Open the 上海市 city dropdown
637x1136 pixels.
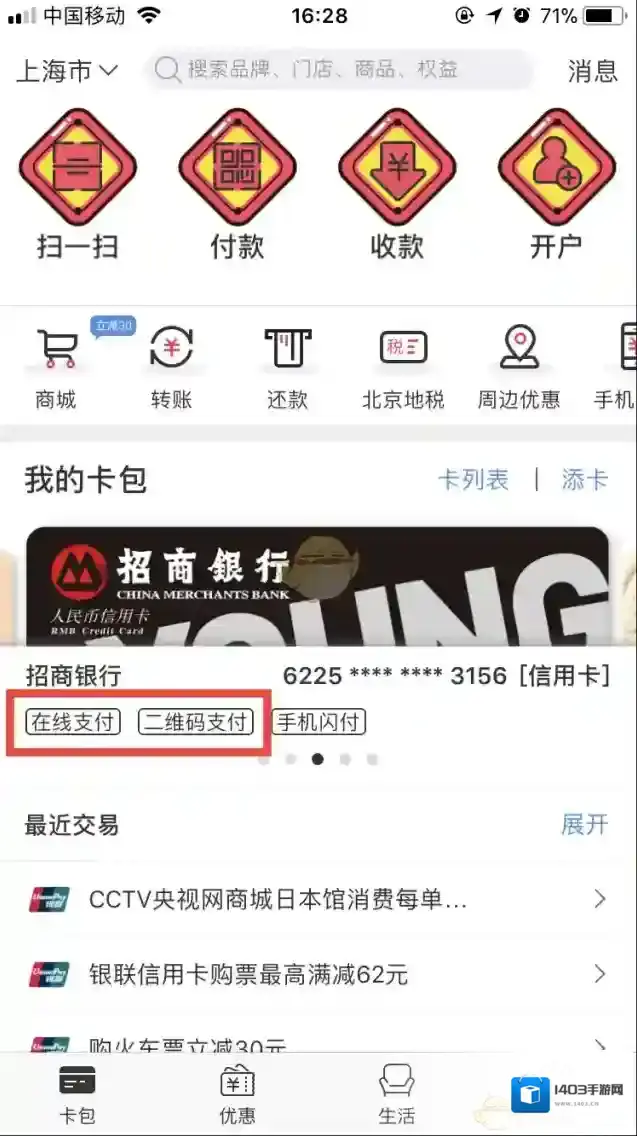(67, 70)
